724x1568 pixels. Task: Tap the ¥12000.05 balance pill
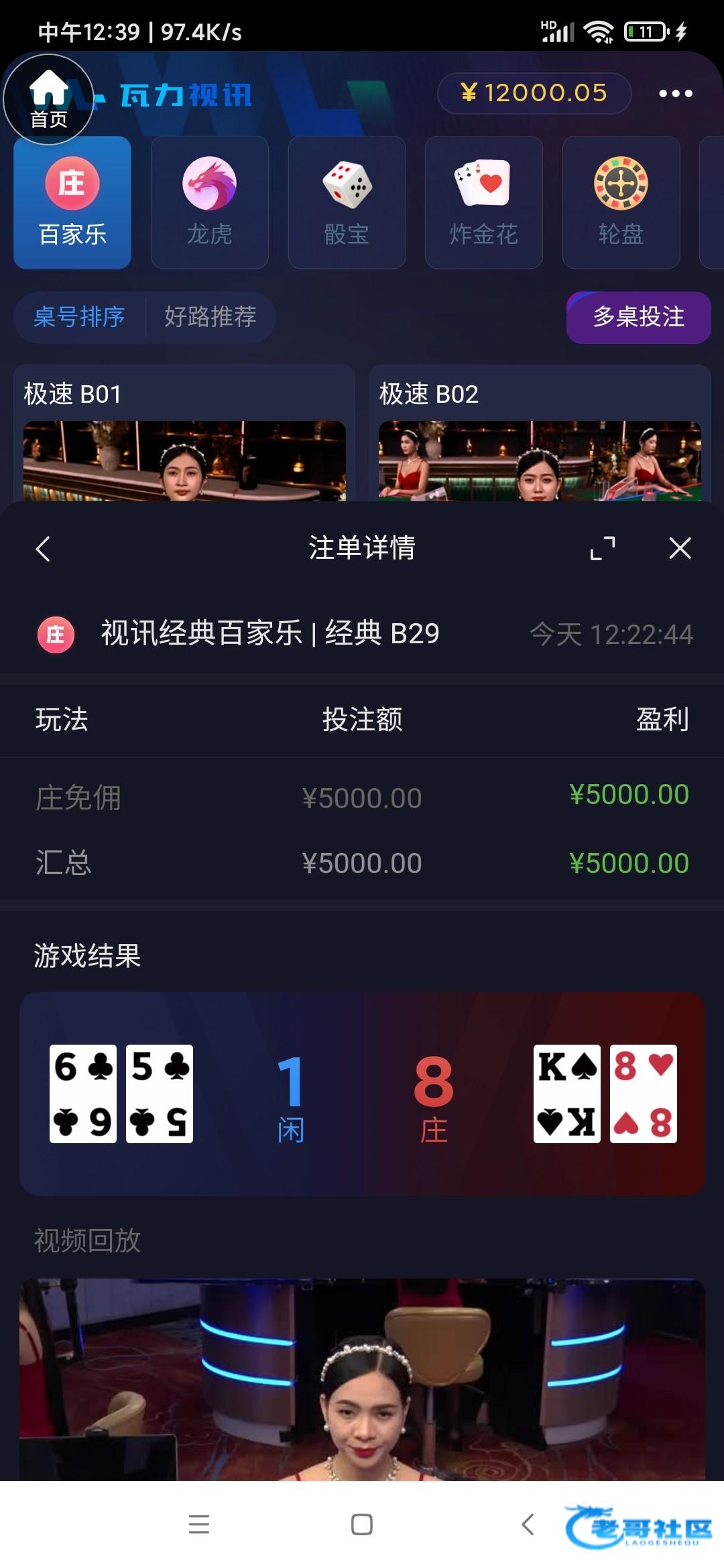pos(534,93)
